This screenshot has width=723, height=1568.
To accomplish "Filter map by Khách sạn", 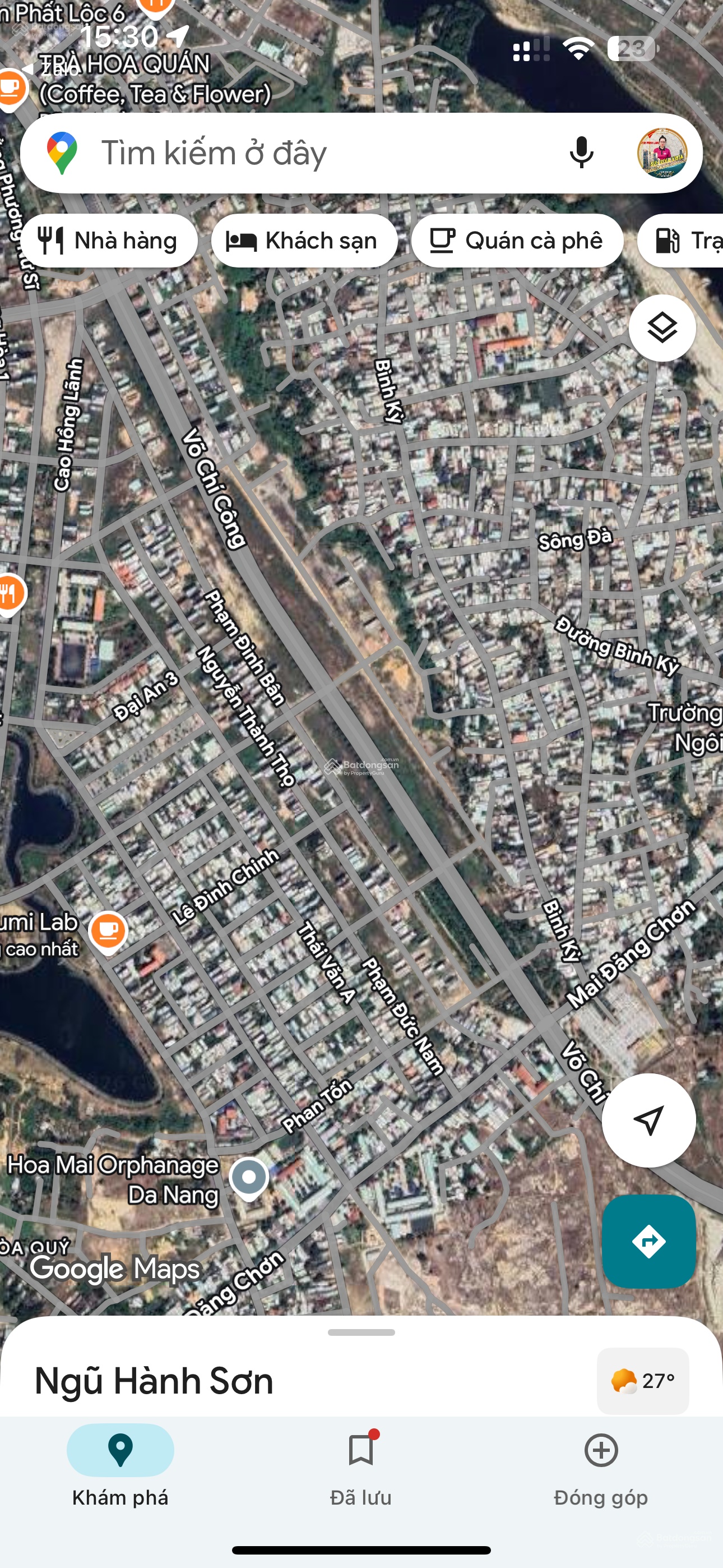I will pos(304,241).
